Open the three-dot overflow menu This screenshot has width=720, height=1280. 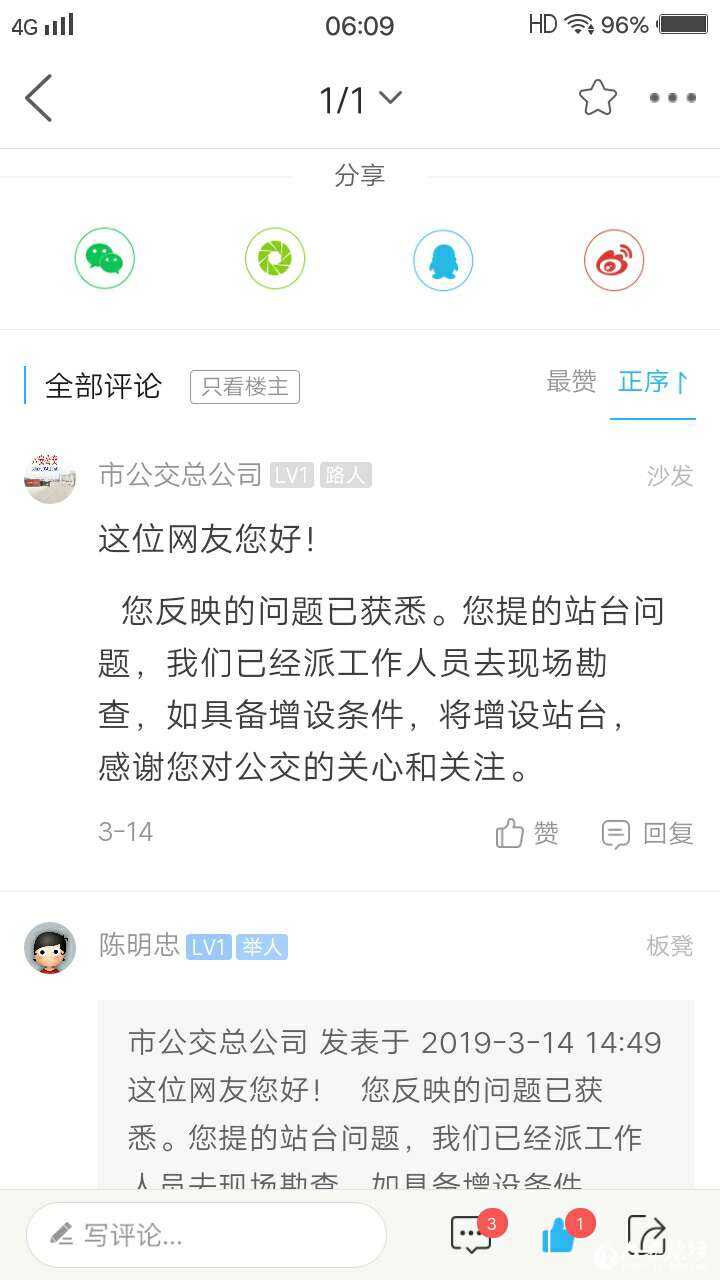672,98
